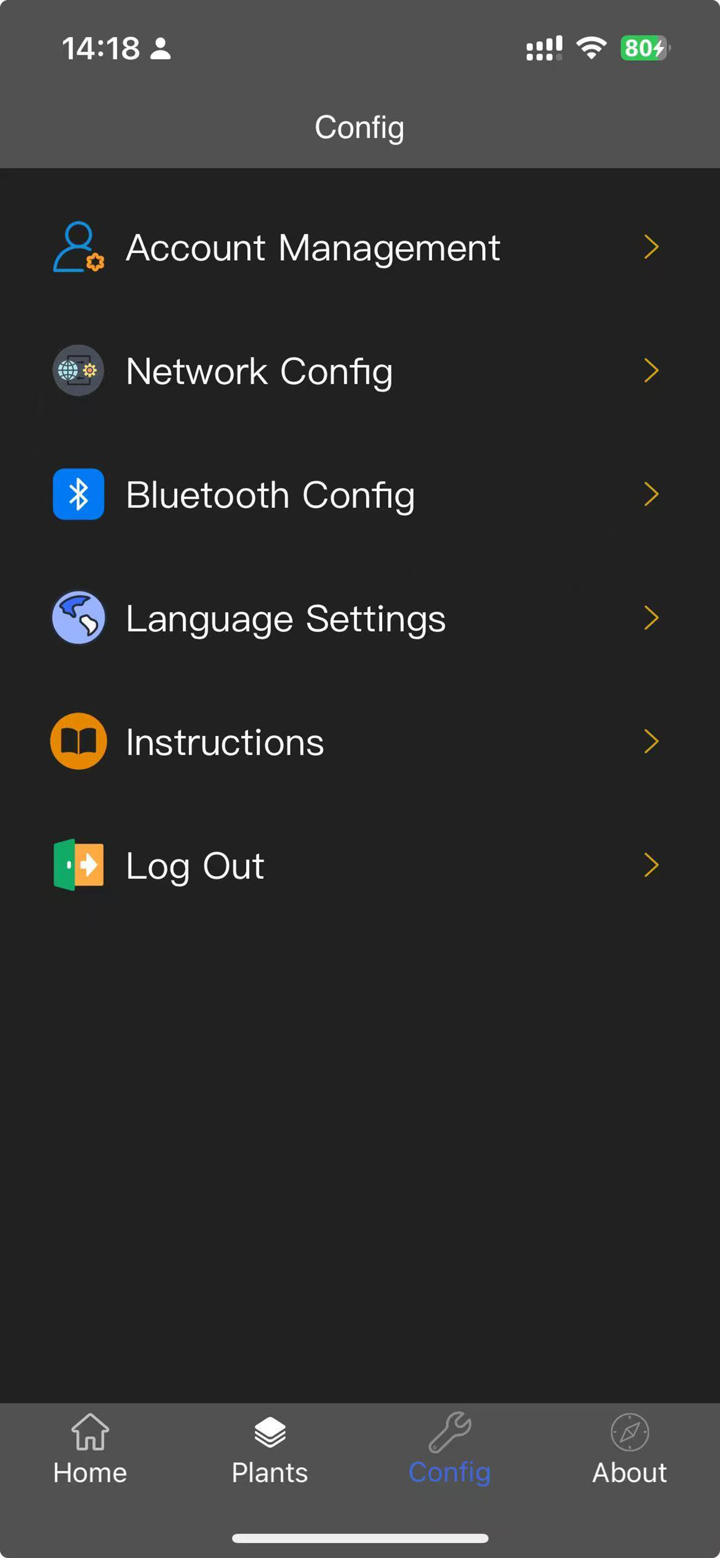
Task: Click the Log Out door icon
Action: [78, 865]
